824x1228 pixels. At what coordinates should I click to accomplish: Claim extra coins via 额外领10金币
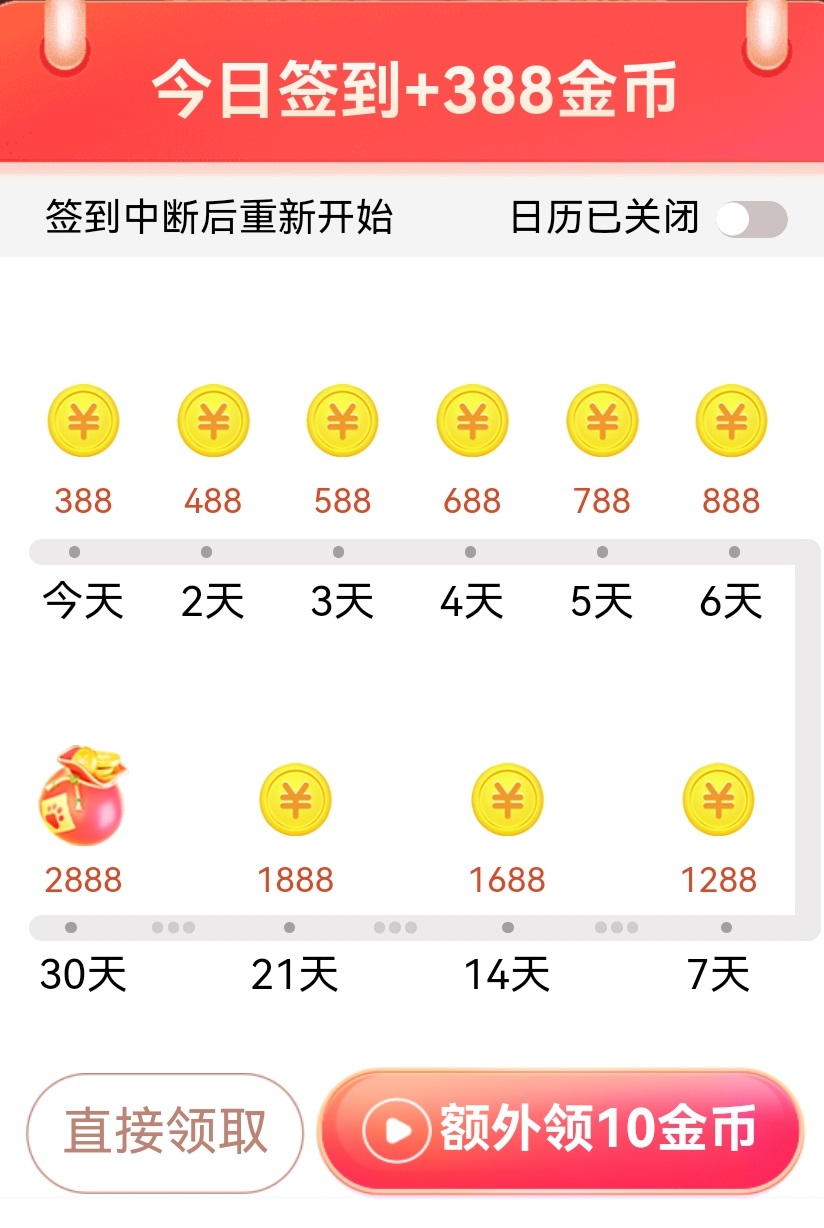(561, 1130)
